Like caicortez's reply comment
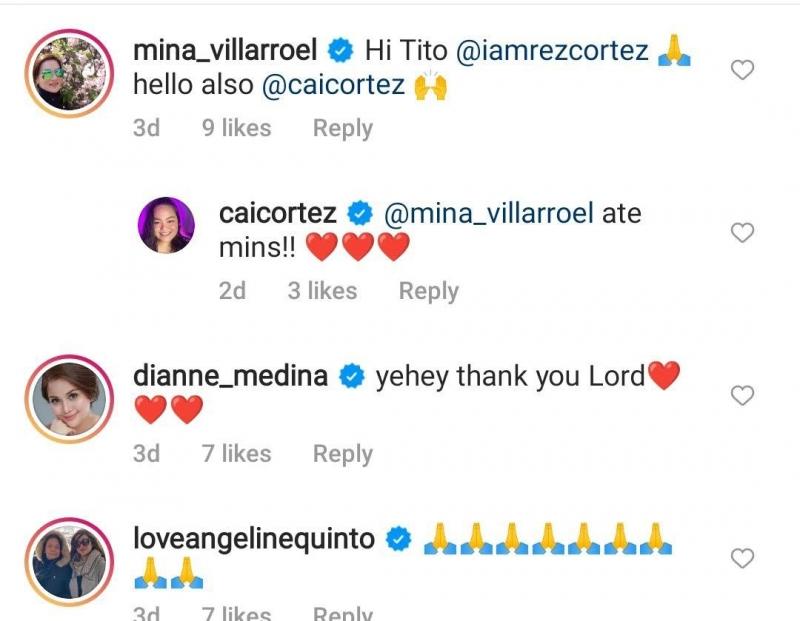This screenshot has height=621, width=800. click(742, 233)
